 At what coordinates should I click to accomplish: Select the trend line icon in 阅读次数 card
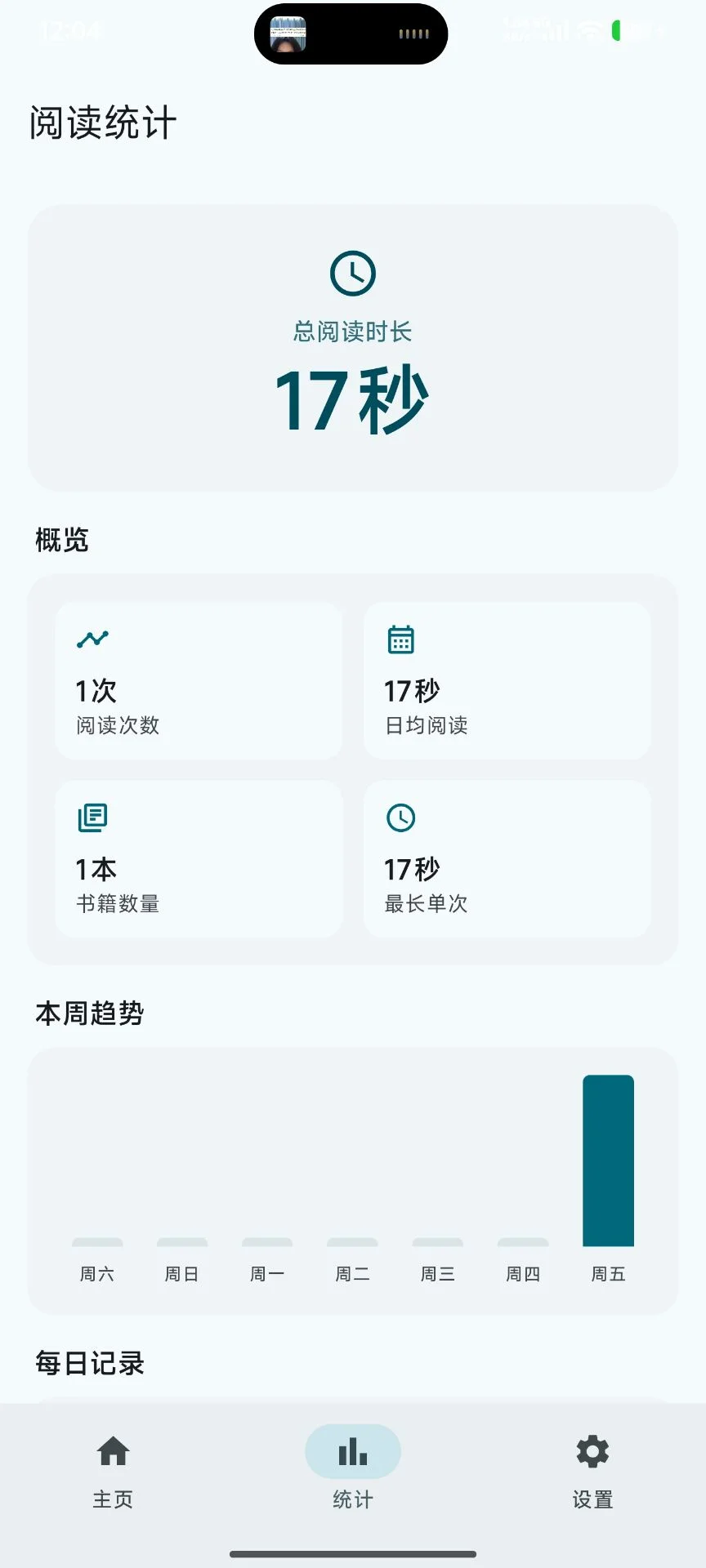[92, 639]
